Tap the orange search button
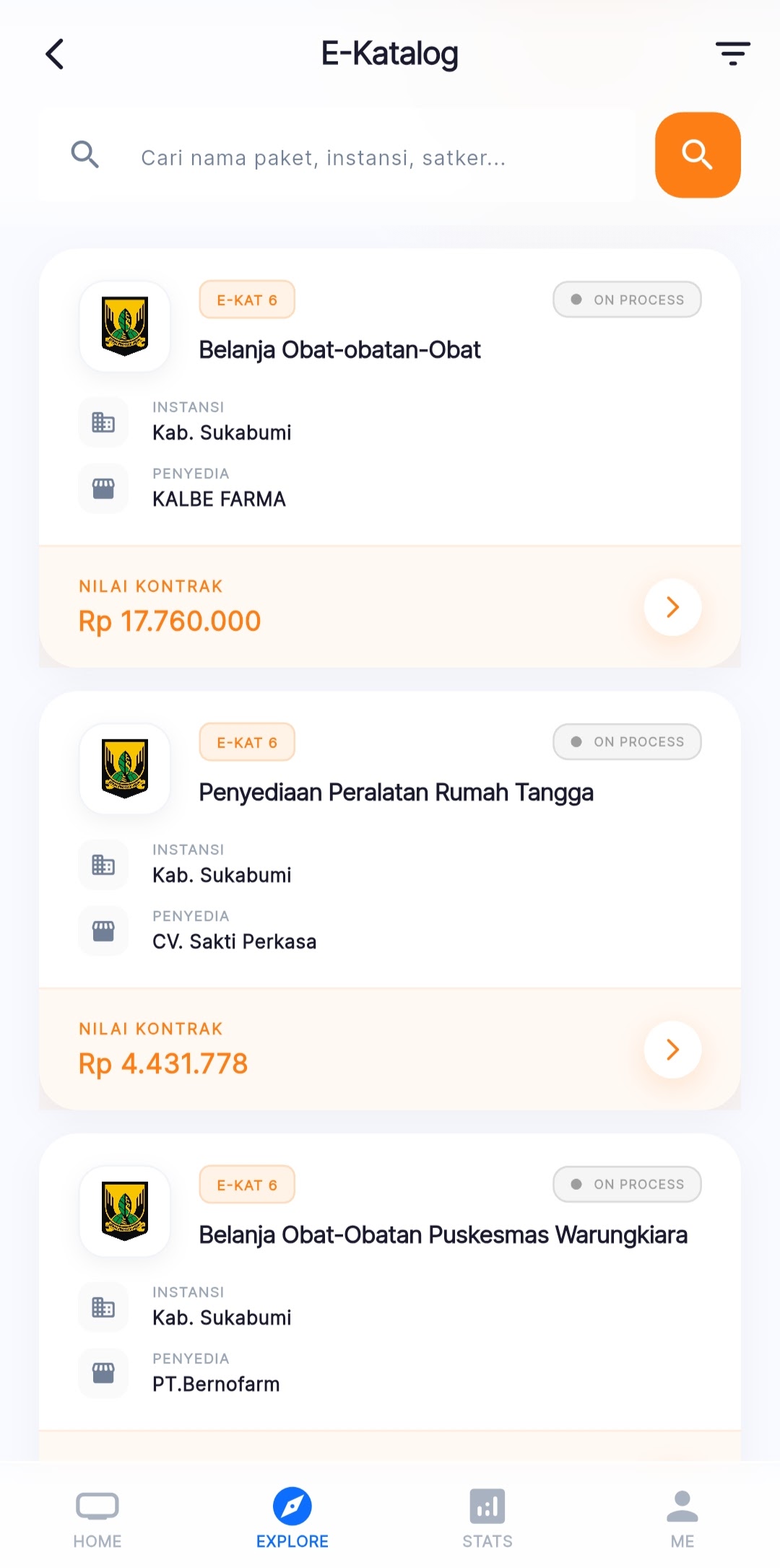 [x=697, y=154]
